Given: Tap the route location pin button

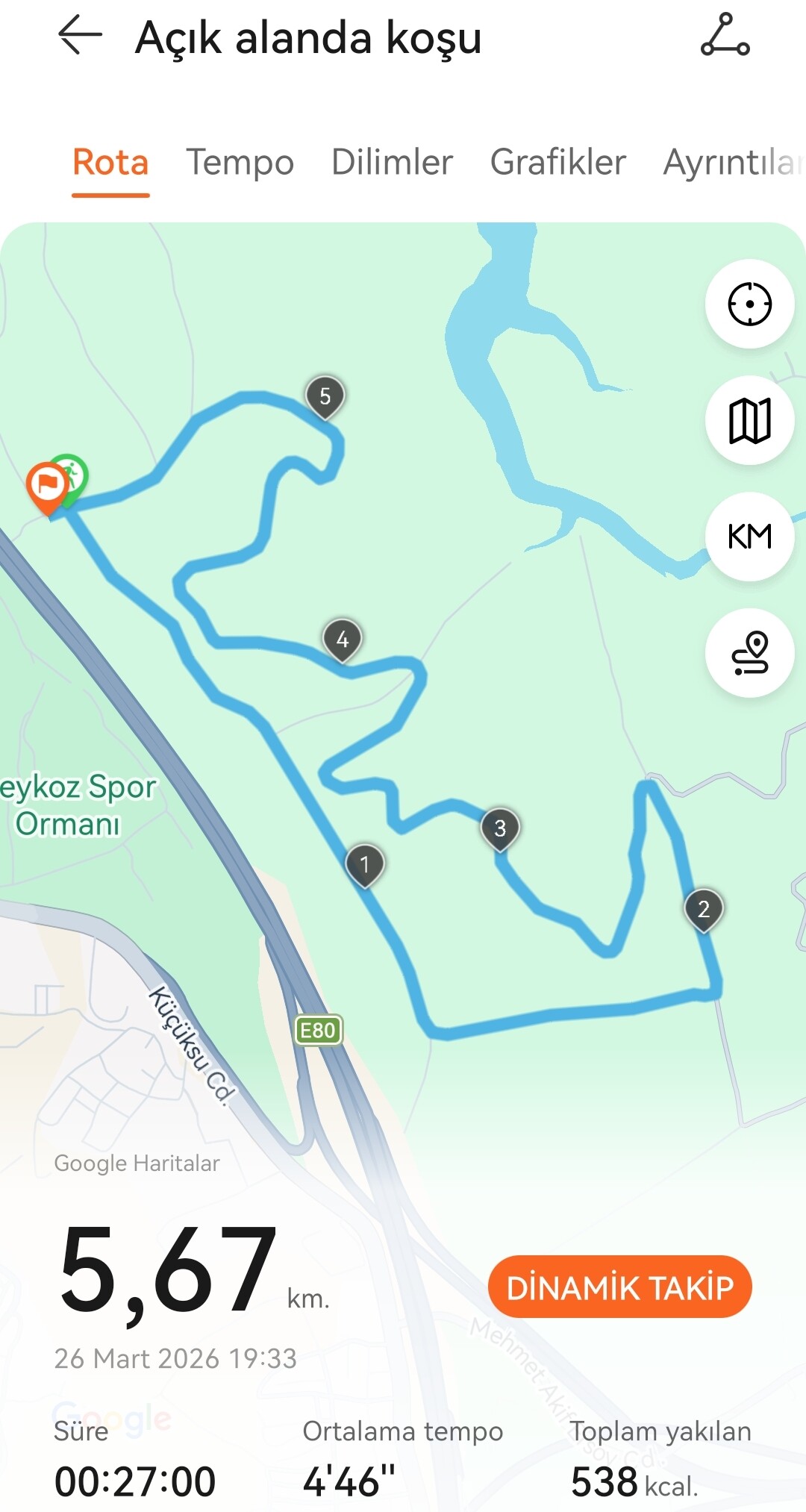Looking at the screenshot, I should [749, 653].
